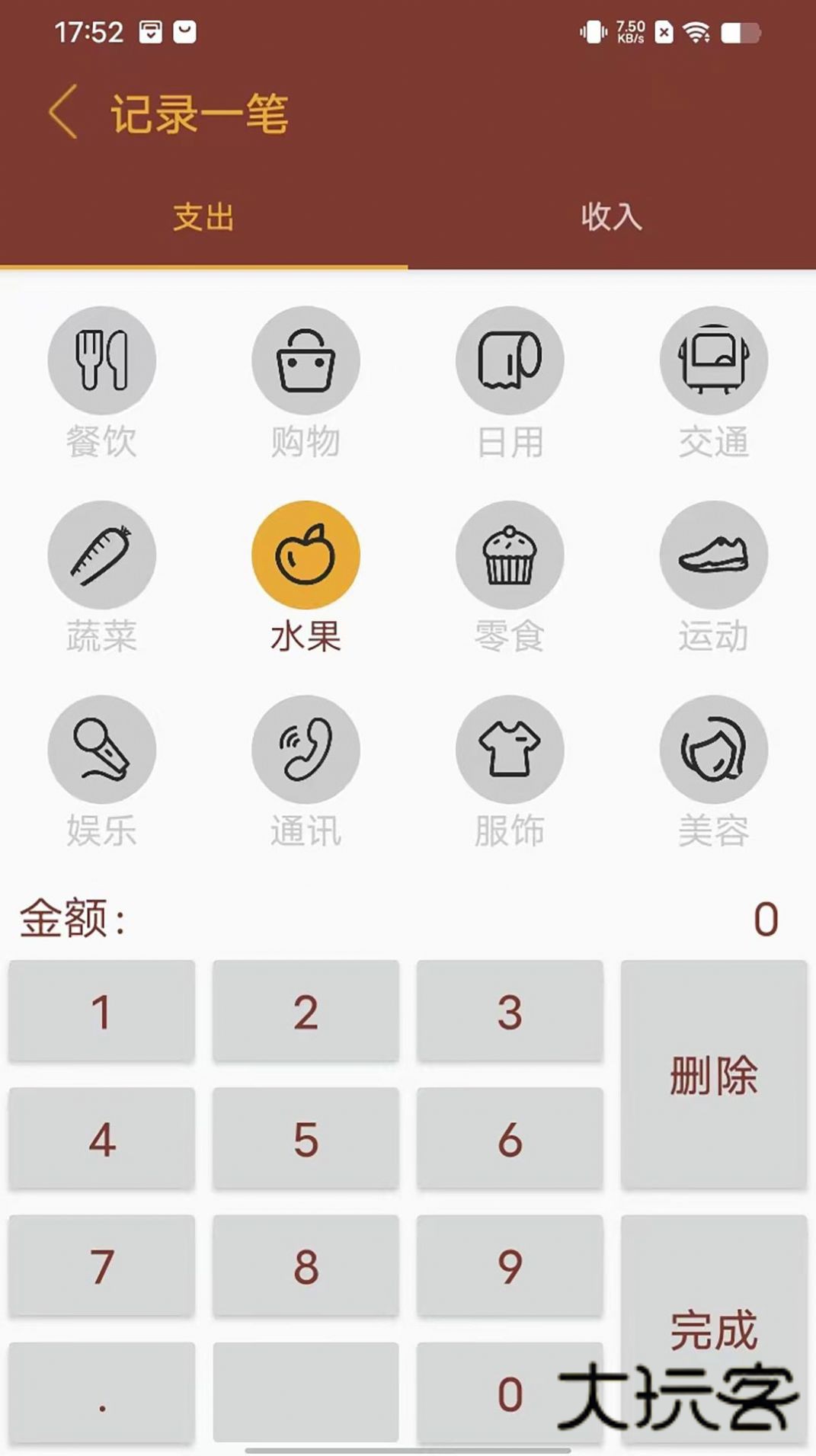Tap the highlighted 水果 fruit icon

tap(306, 555)
